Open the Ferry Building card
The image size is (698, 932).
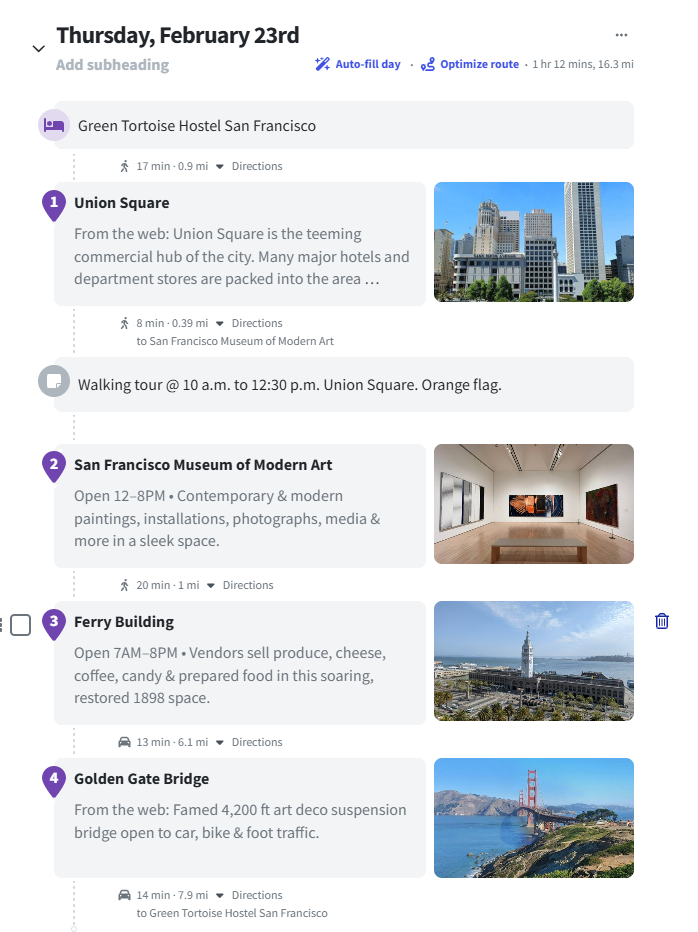[x=240, y=662]
